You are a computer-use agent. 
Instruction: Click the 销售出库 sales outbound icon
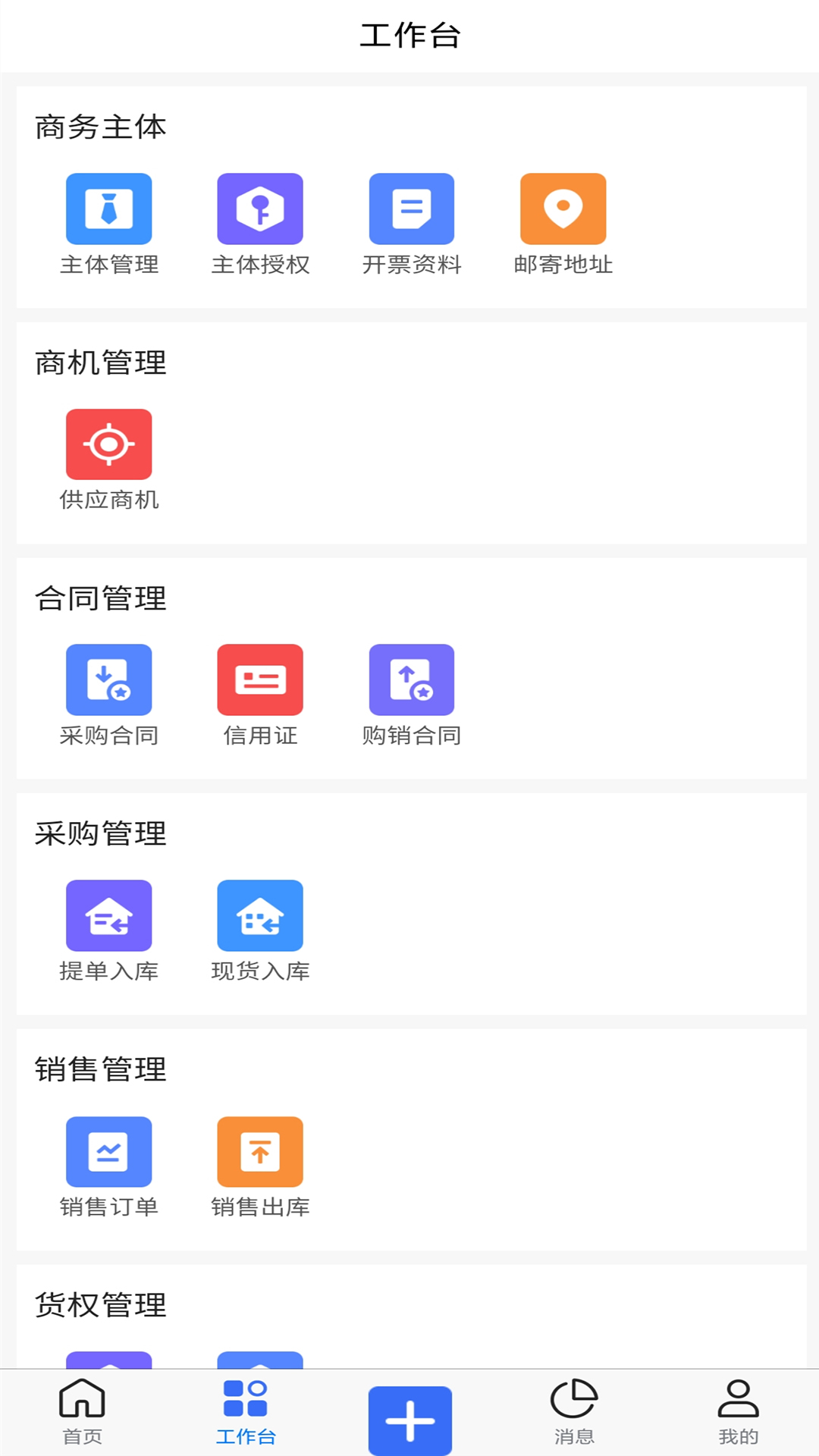[261, 1150]
